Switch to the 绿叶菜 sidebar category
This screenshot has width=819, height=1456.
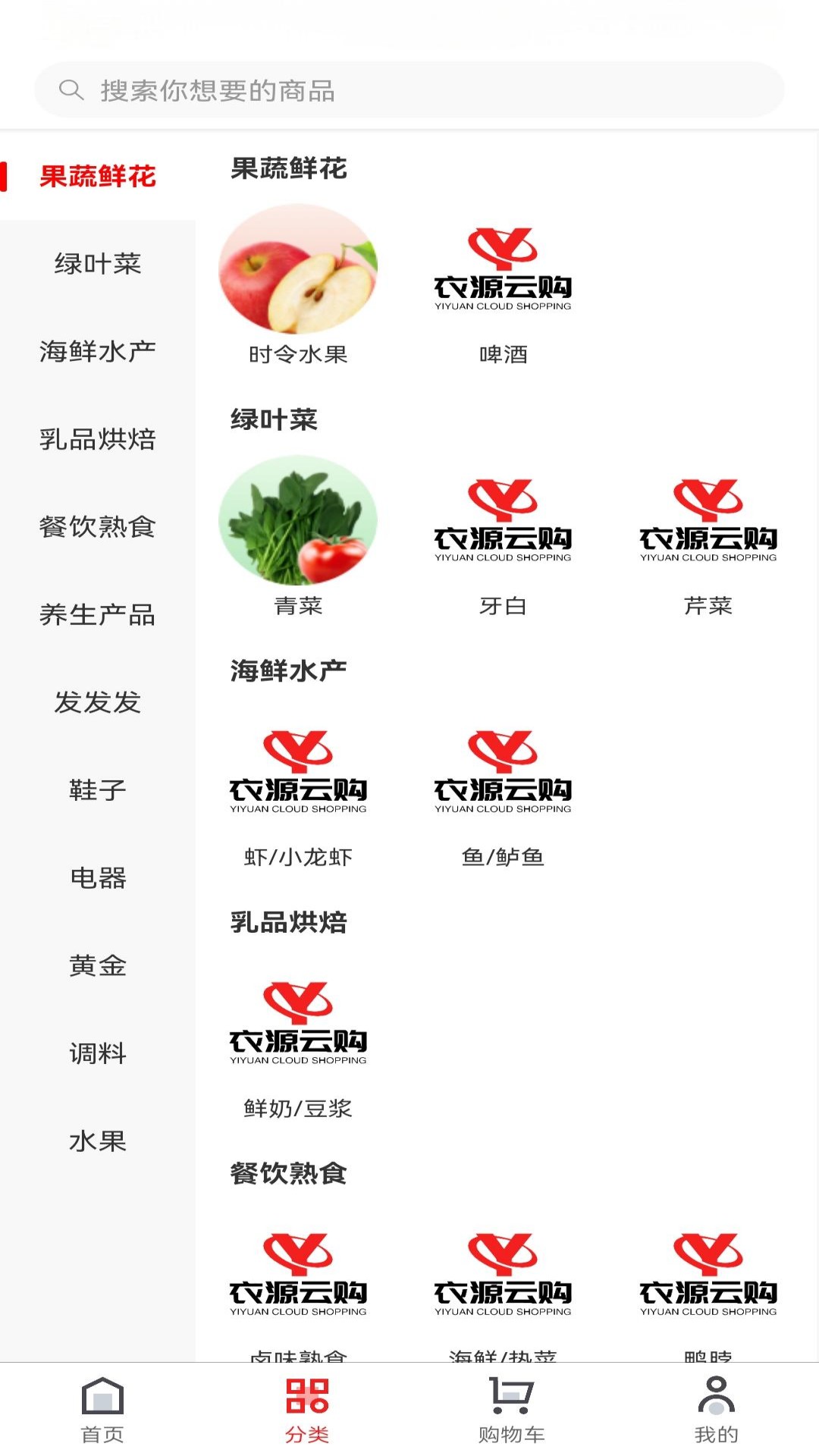tap(98, 265)
